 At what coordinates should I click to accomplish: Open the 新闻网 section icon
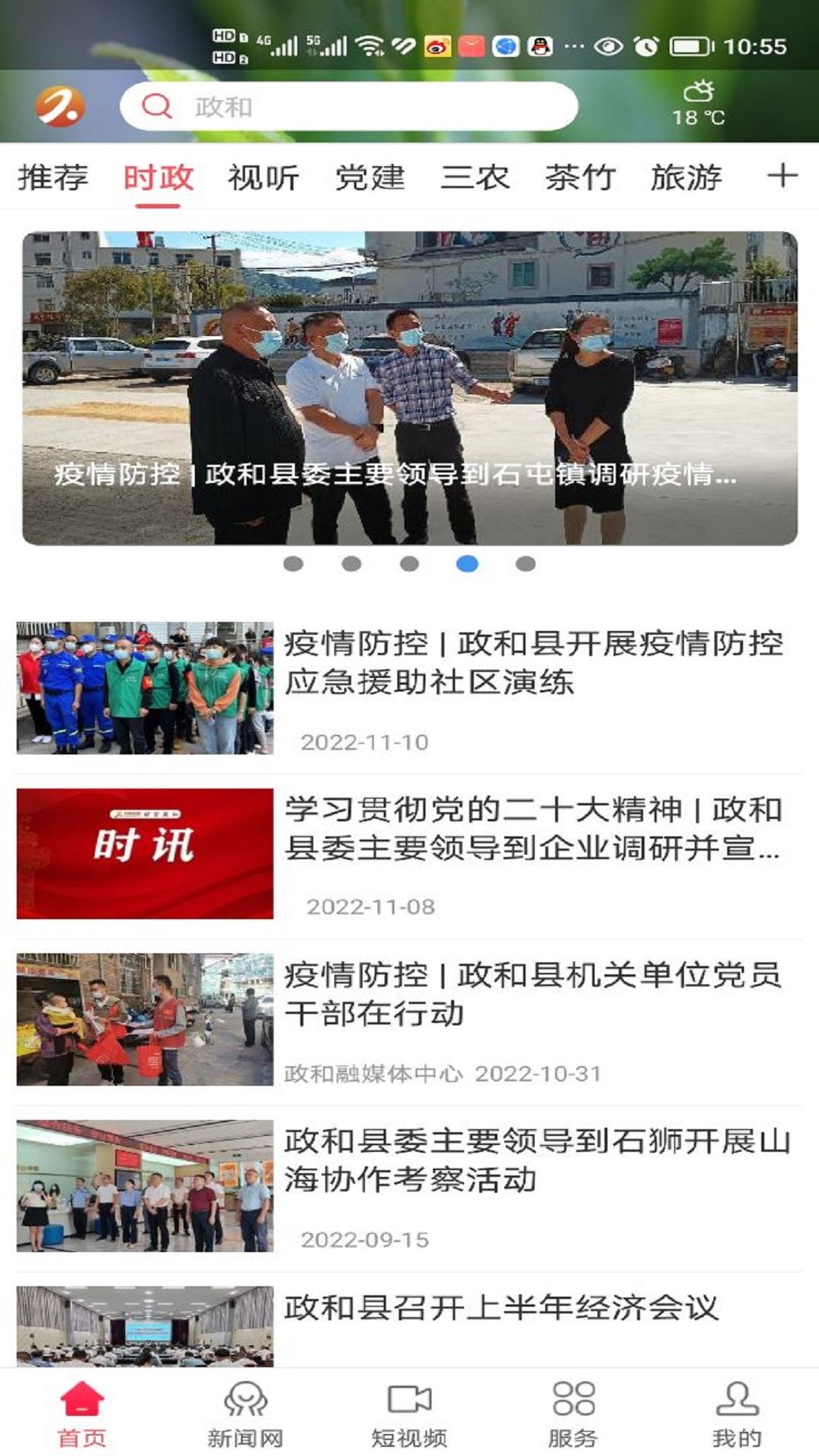pyautogui.click(x=245, y=1407)
